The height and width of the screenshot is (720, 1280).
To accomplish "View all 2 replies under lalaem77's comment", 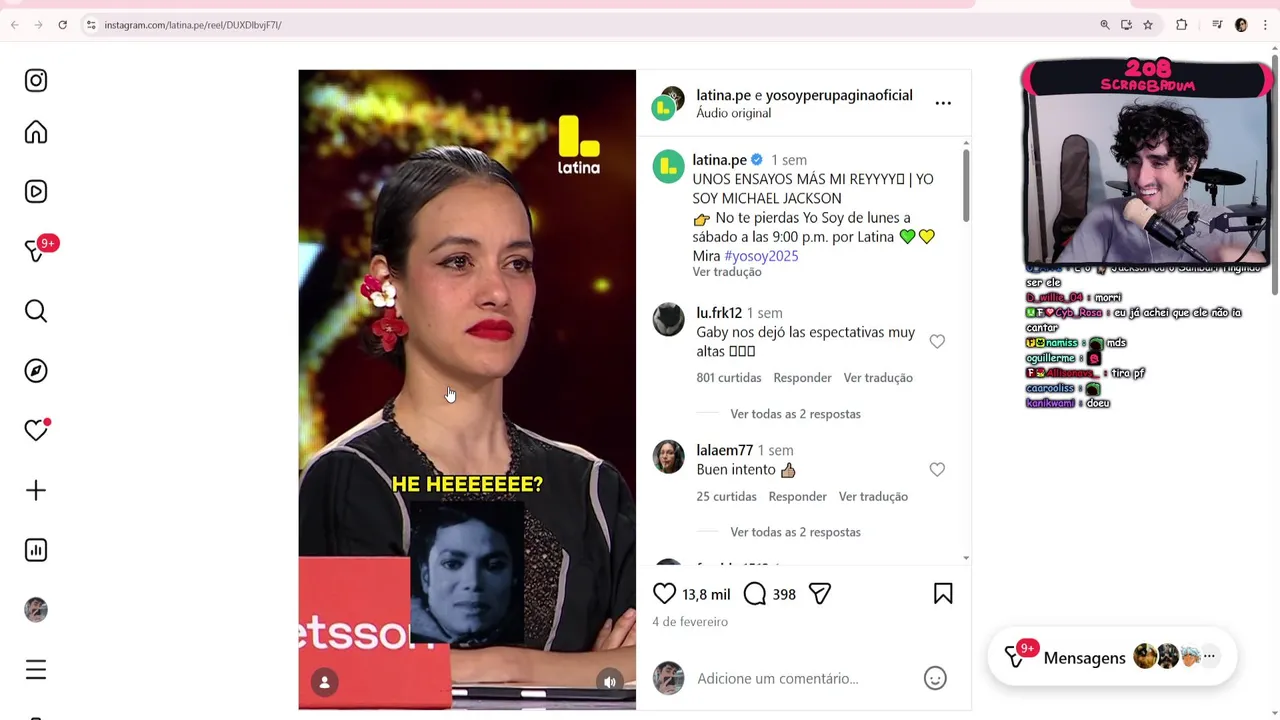I will click(795, 532).
